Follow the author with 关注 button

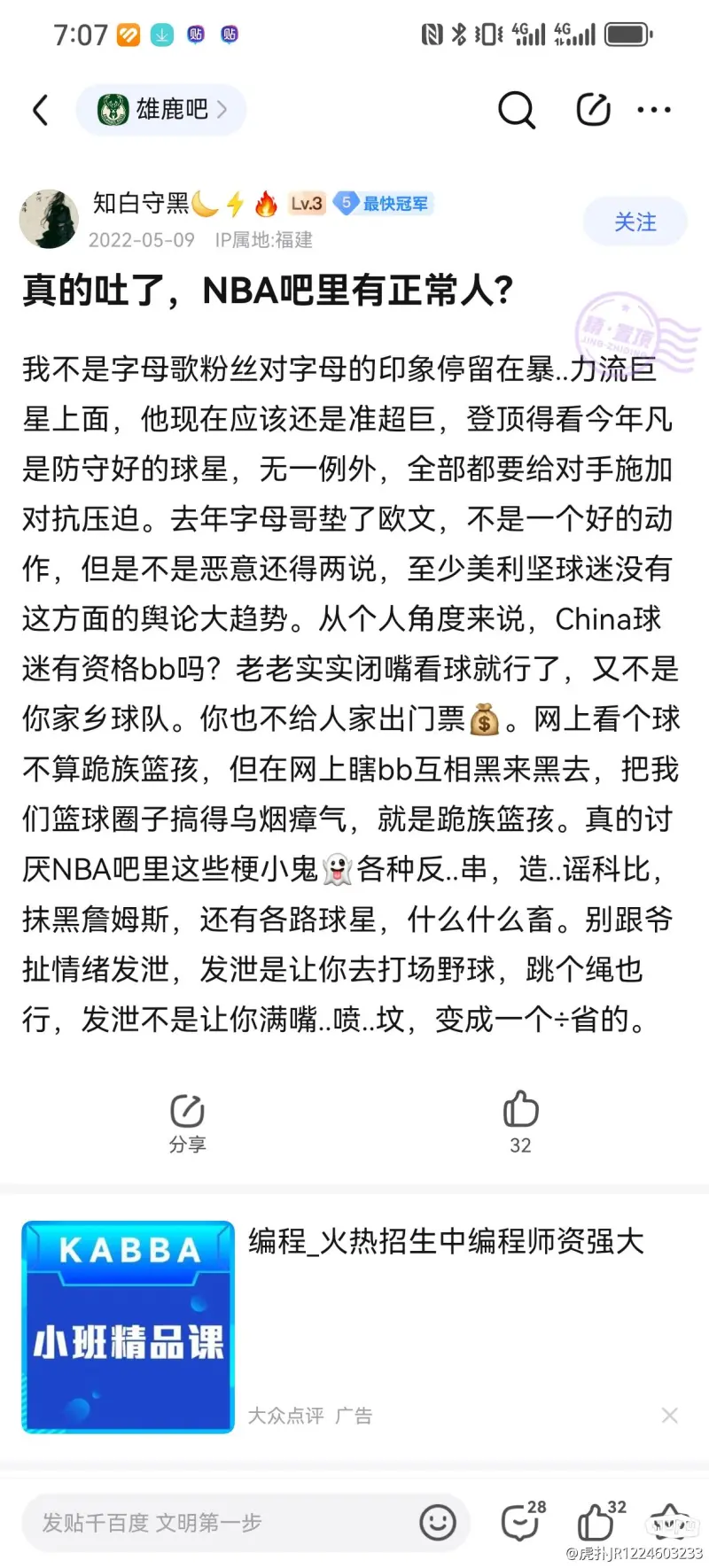pos(635,222)
